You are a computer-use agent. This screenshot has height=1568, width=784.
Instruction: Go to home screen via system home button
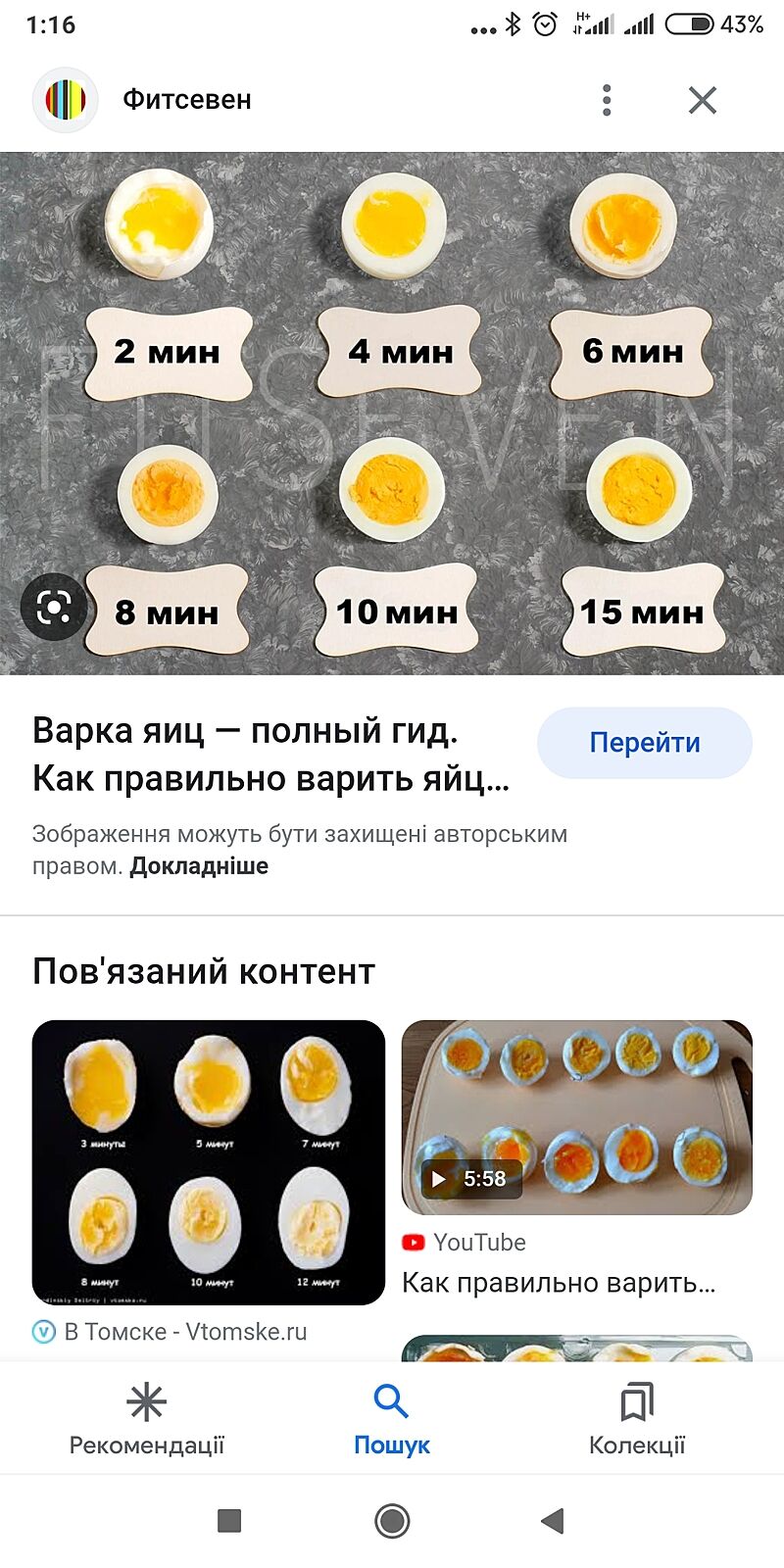click(x=392, y=1521)
